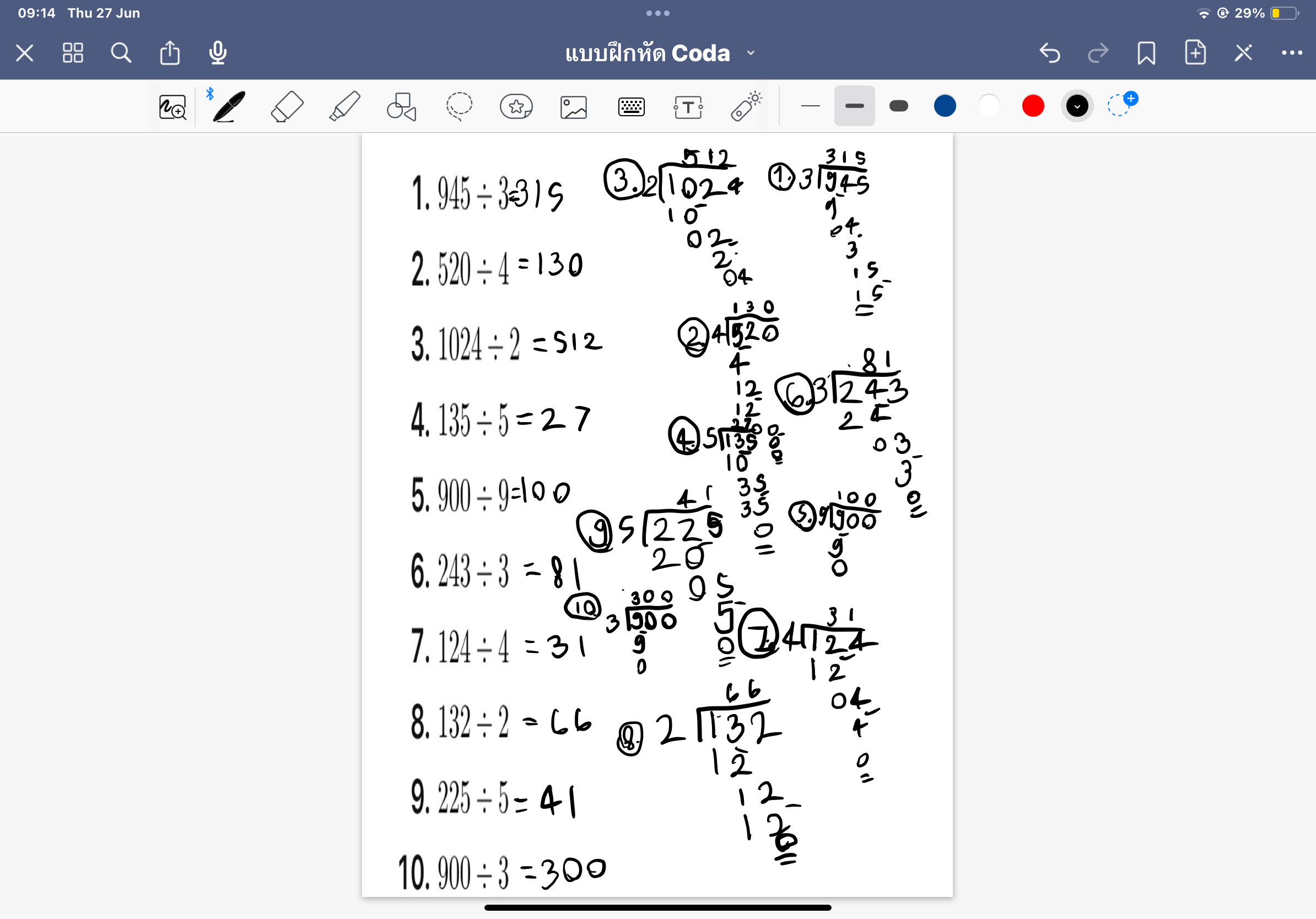Search within the document
Image resolution: width=1316 pixels, height=919 pixels.
pos(121,53)
